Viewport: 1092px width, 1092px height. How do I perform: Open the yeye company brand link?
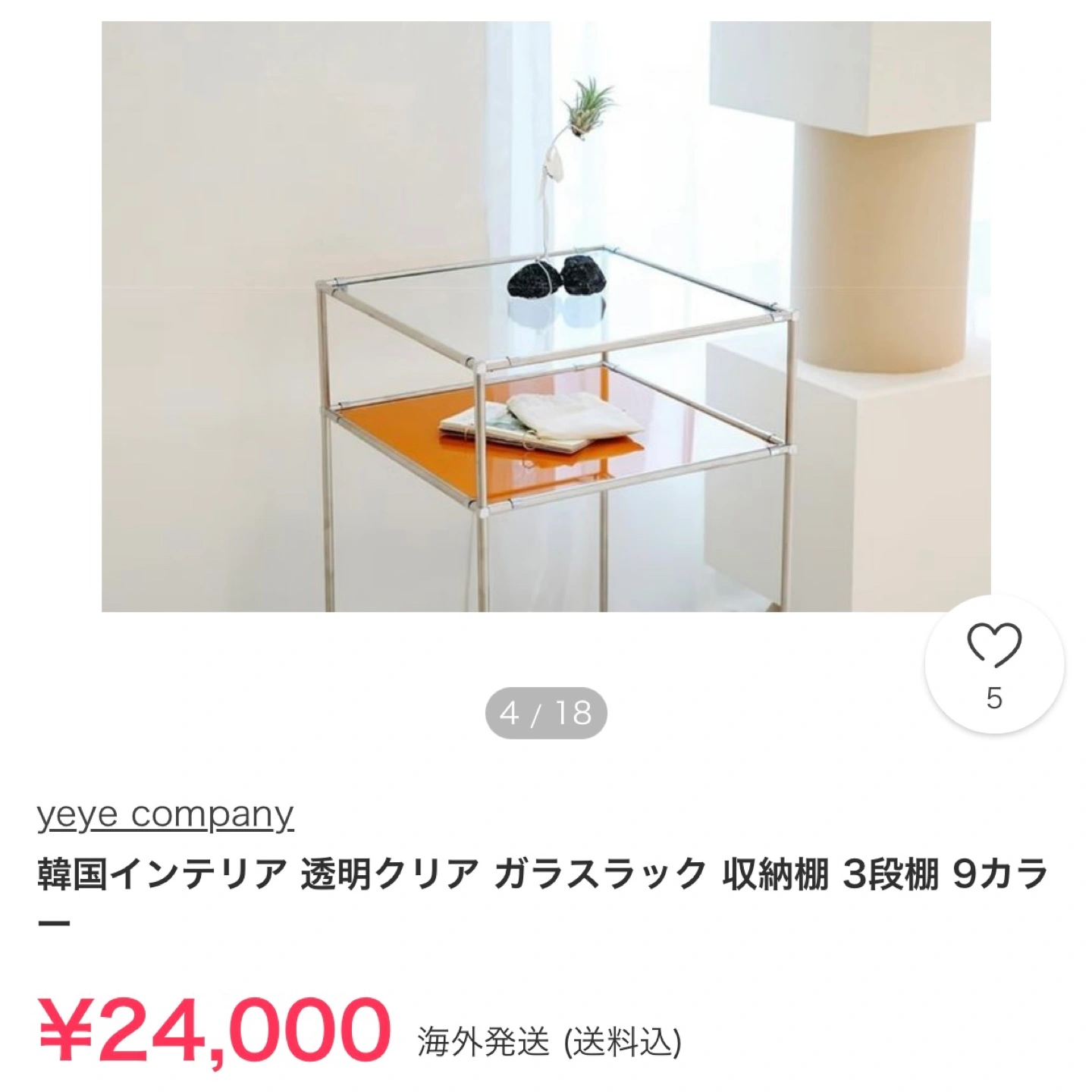(x=165, y=815)
